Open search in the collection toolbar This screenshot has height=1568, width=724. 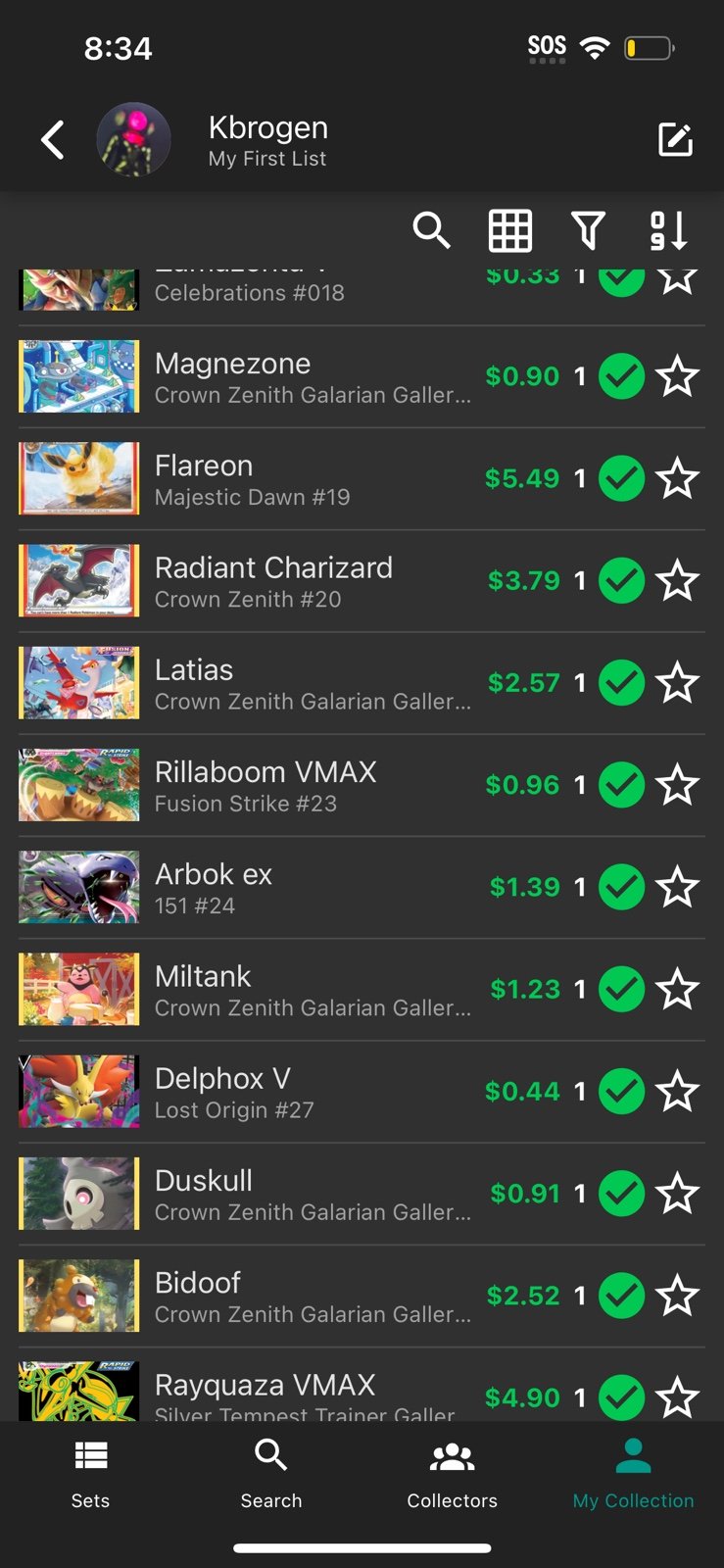tap(431, 230)
